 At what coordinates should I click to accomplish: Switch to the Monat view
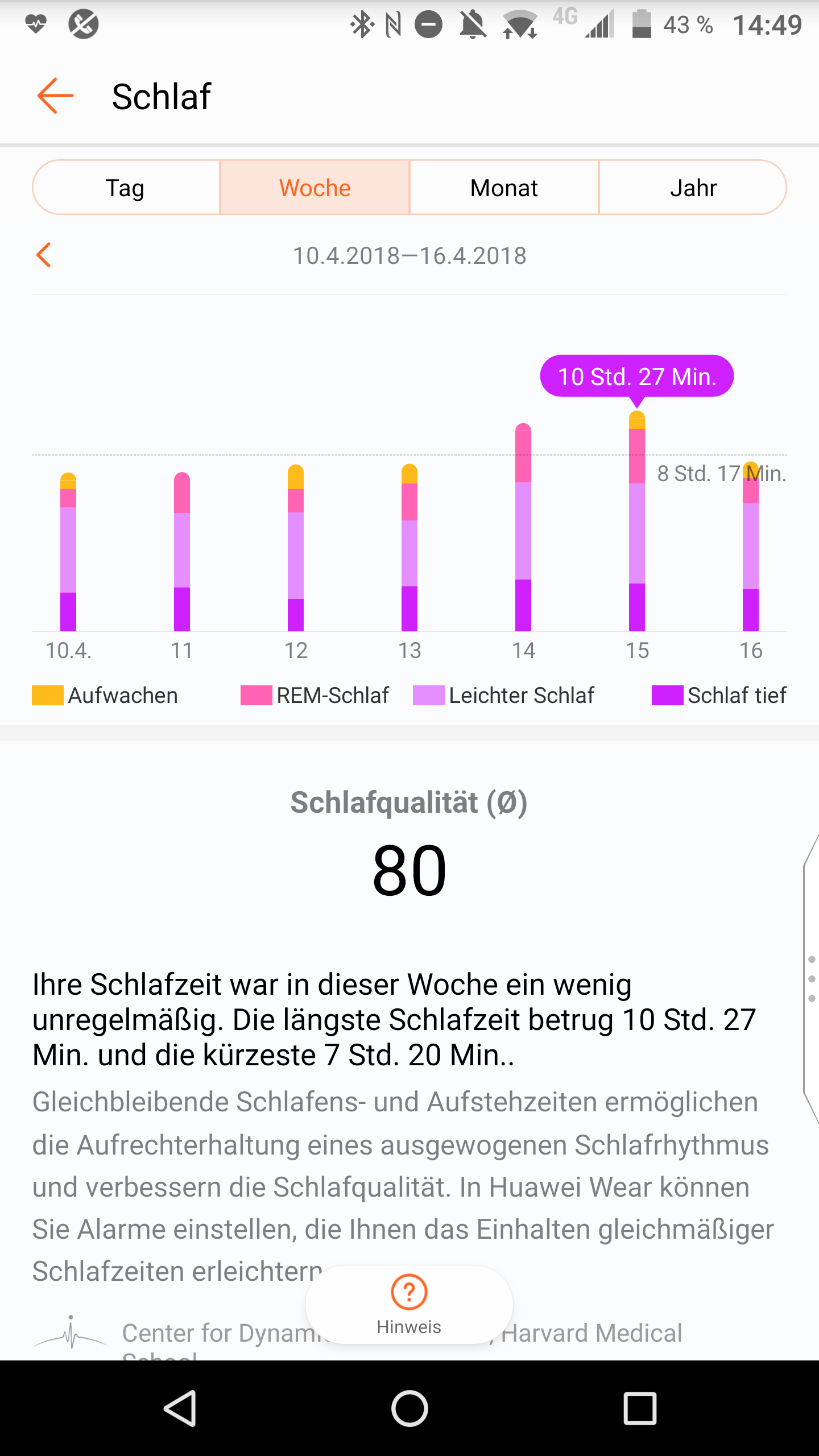(504, 188)
